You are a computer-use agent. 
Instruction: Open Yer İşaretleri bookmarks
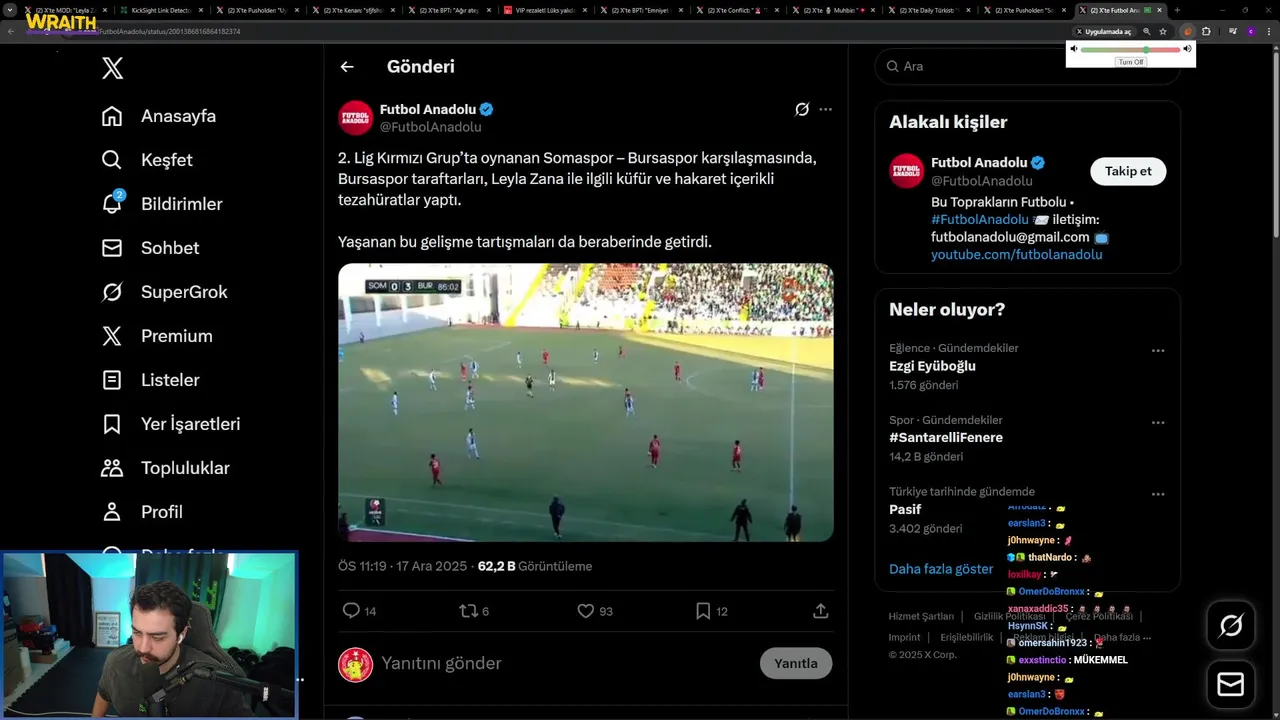(x=171, y=424)
